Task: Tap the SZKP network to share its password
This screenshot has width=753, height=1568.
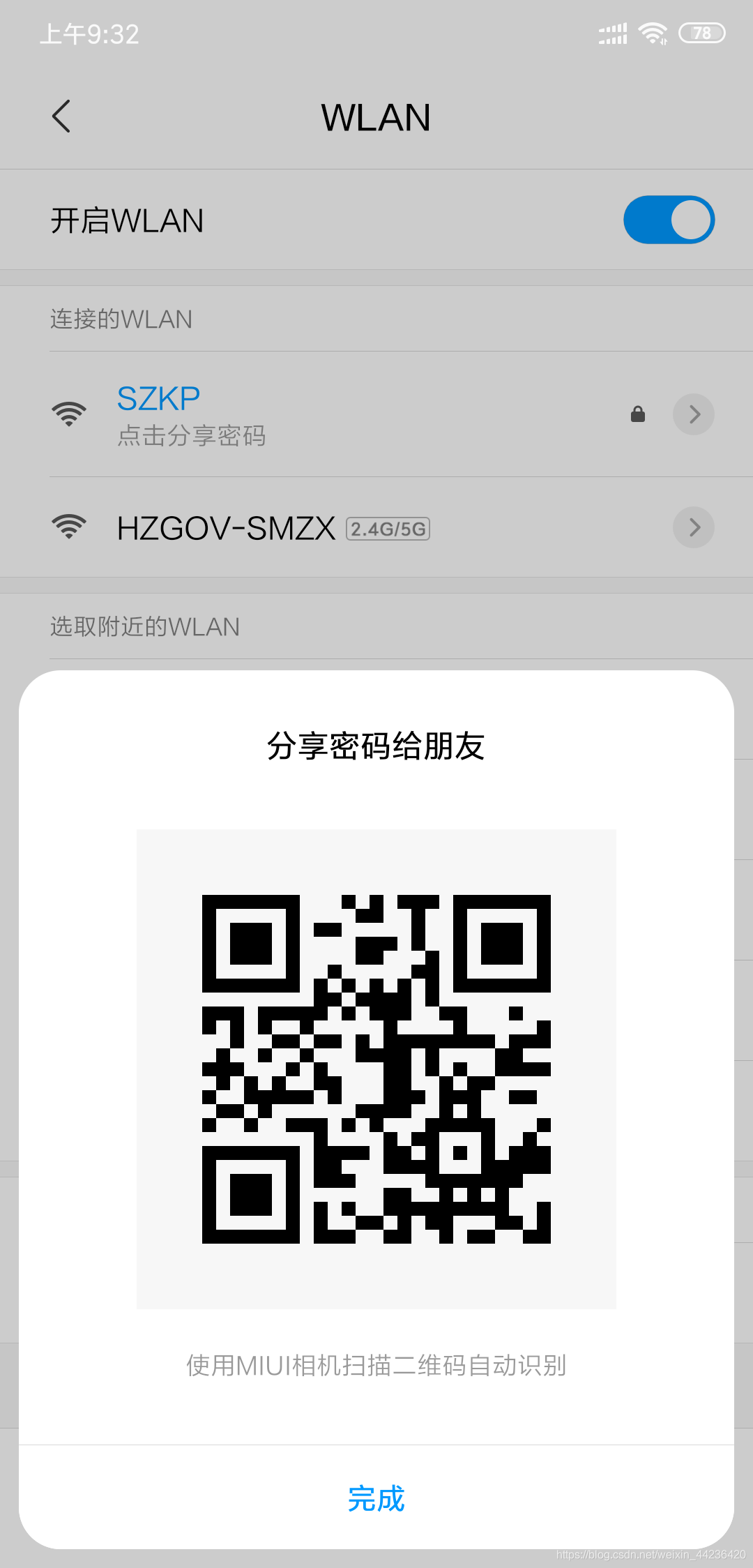Action: pyautogui.click(x=376, y=414)
